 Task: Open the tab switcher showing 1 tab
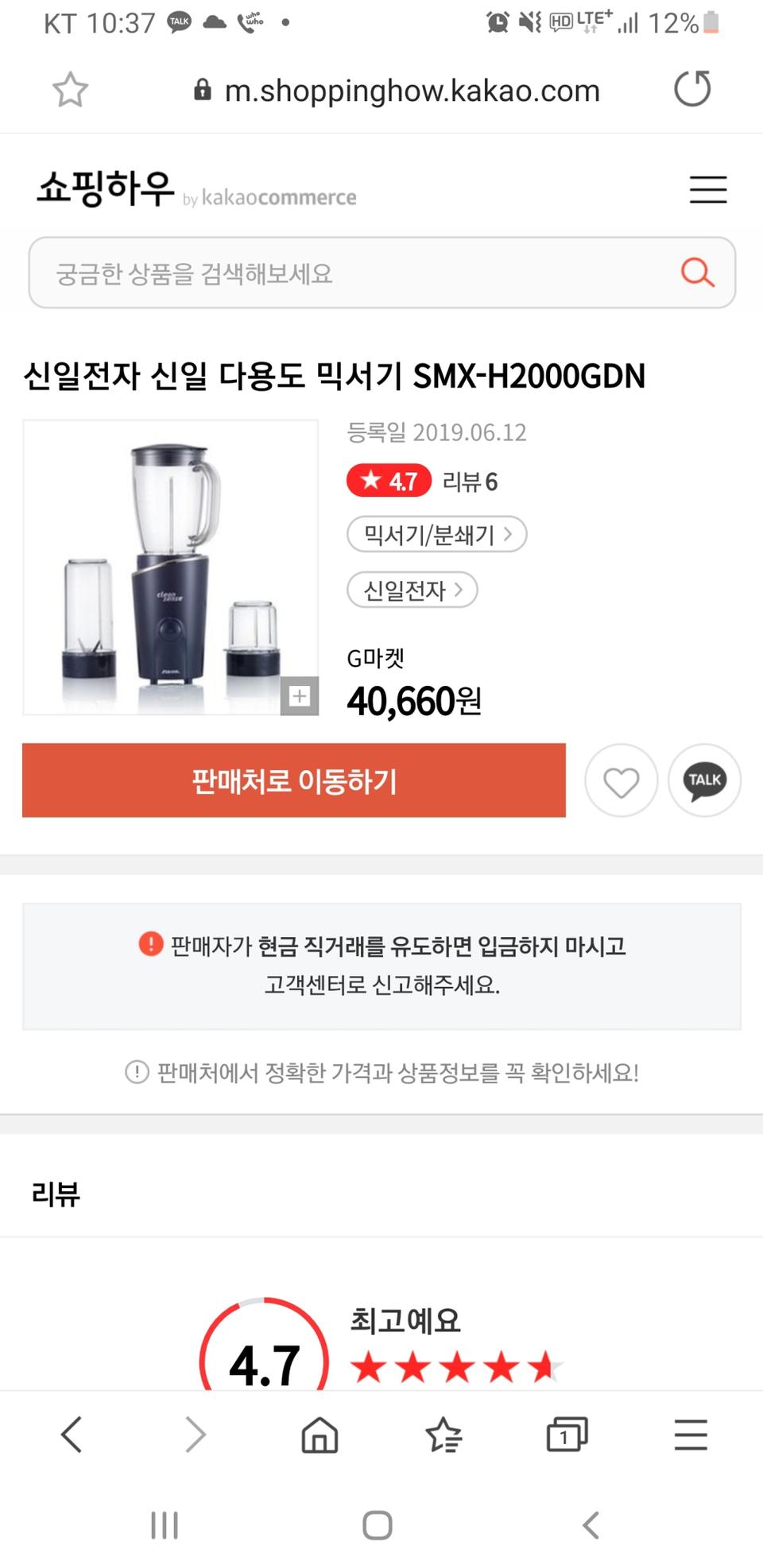[x=565, y=1435]
